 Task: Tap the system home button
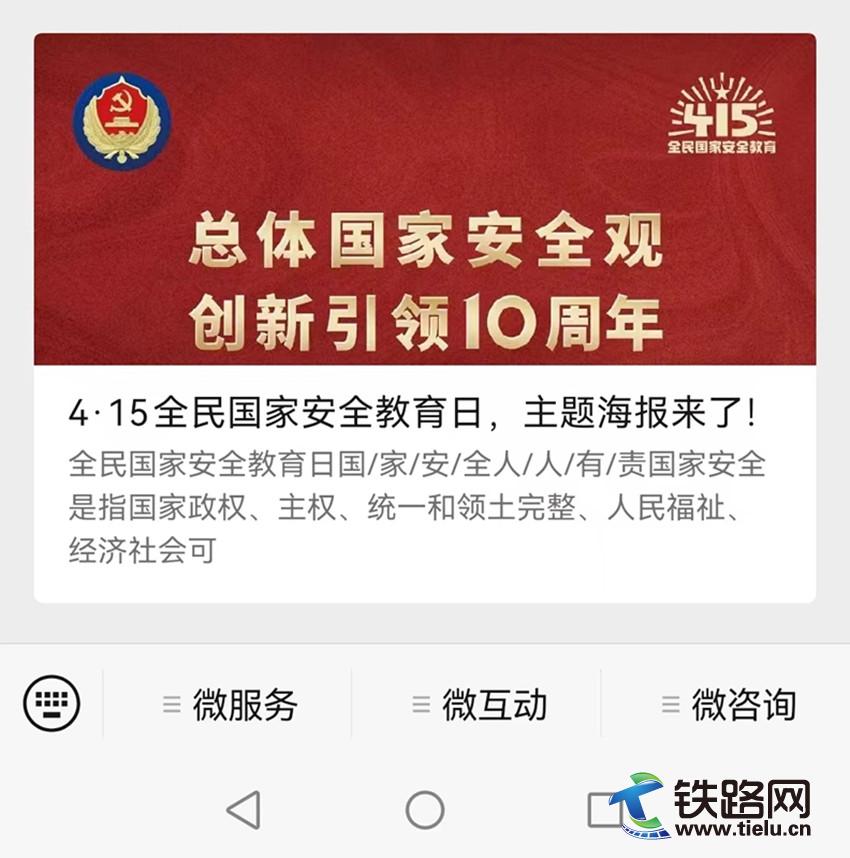tap(425, 809)
